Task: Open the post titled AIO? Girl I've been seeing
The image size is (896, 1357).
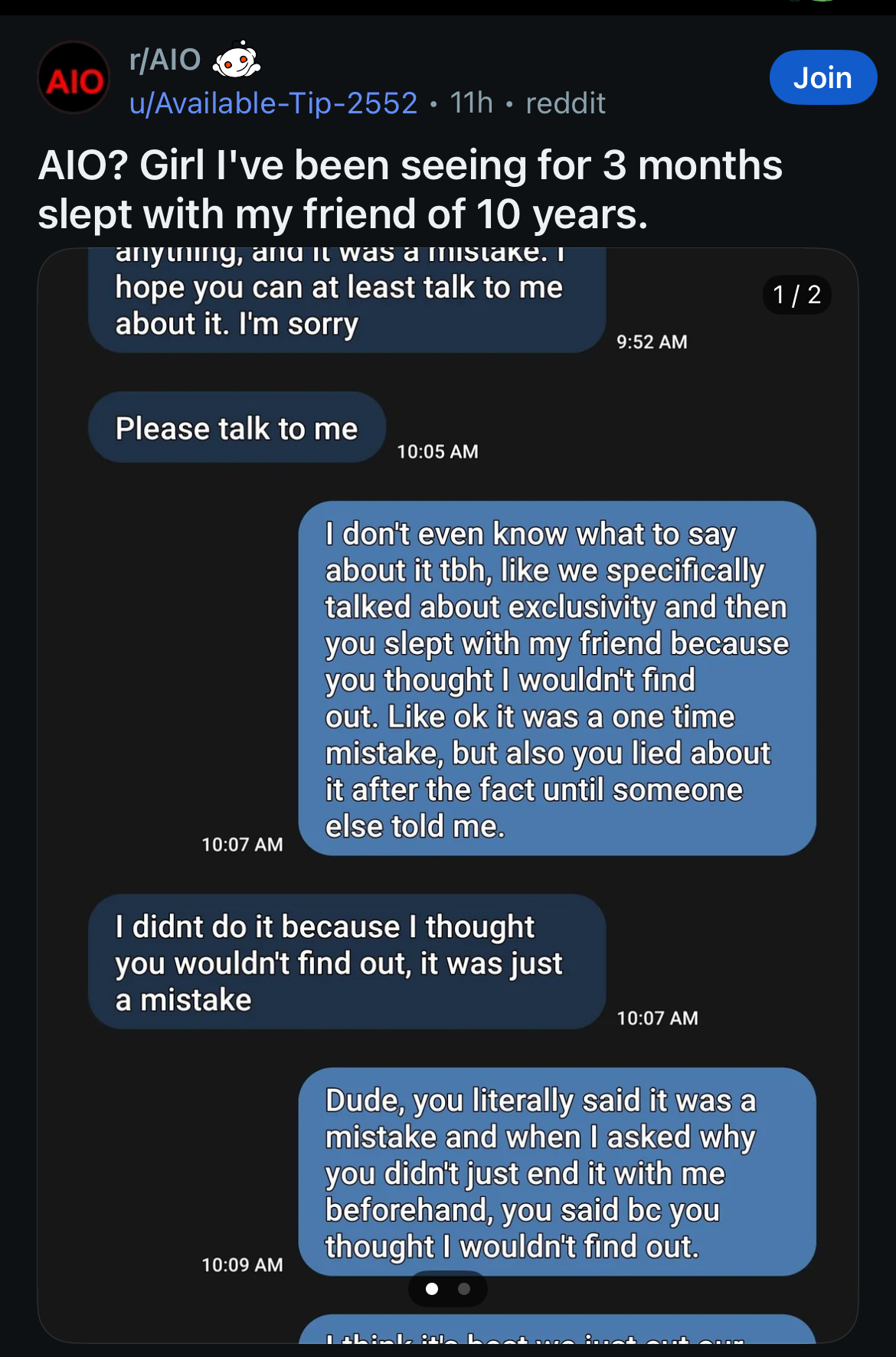Action: tap(410, 189)
